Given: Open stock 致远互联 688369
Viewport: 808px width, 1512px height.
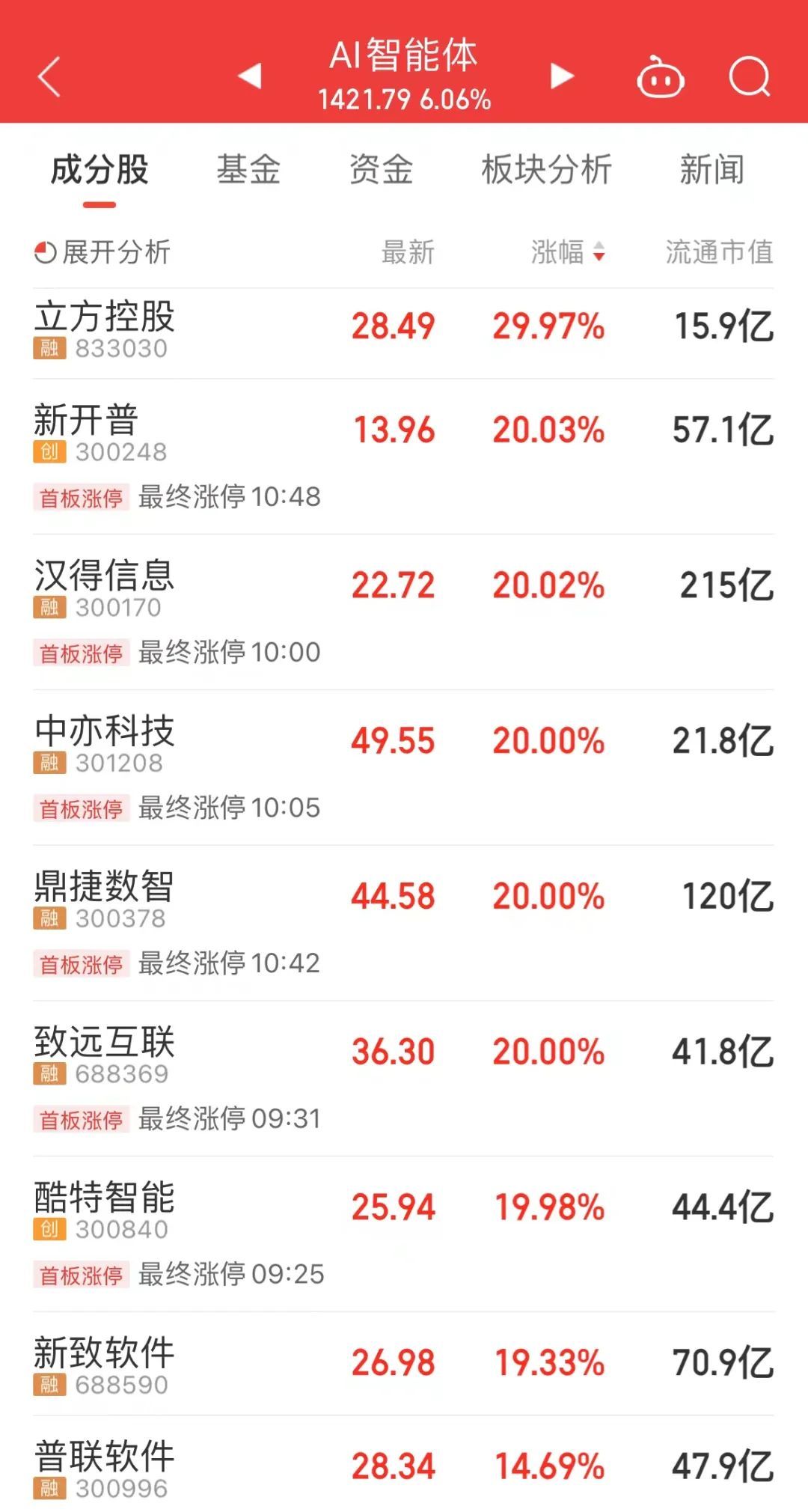Looking at the screenshot, I should pyautogui.click(x=404, y=1079).
